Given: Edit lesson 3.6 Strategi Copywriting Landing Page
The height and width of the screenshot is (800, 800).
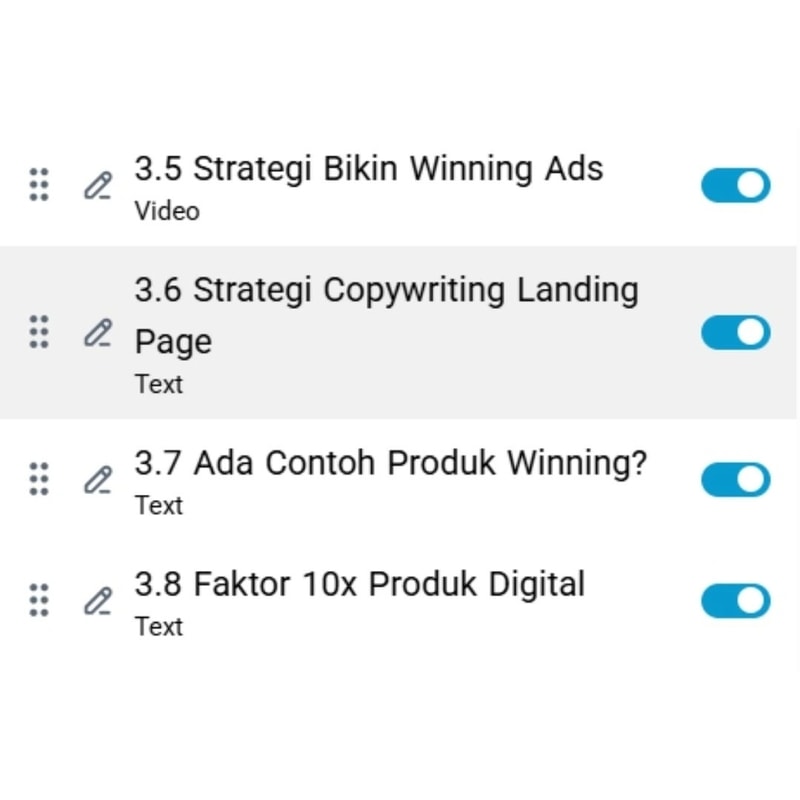Looking at the screenshot, I should pyautogui.click(x=97, y=332).
